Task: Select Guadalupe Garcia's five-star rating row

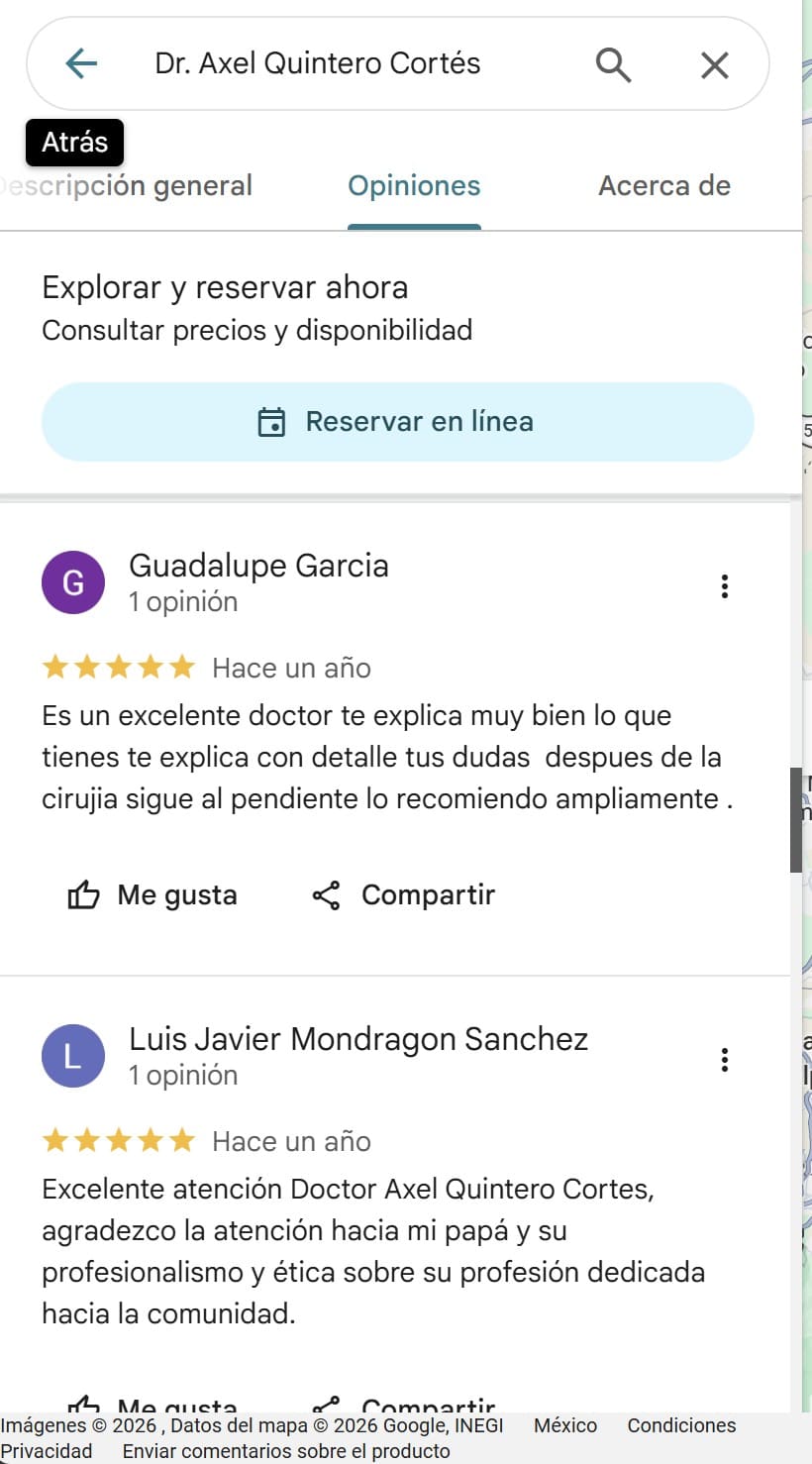Action: coord(119,667)
